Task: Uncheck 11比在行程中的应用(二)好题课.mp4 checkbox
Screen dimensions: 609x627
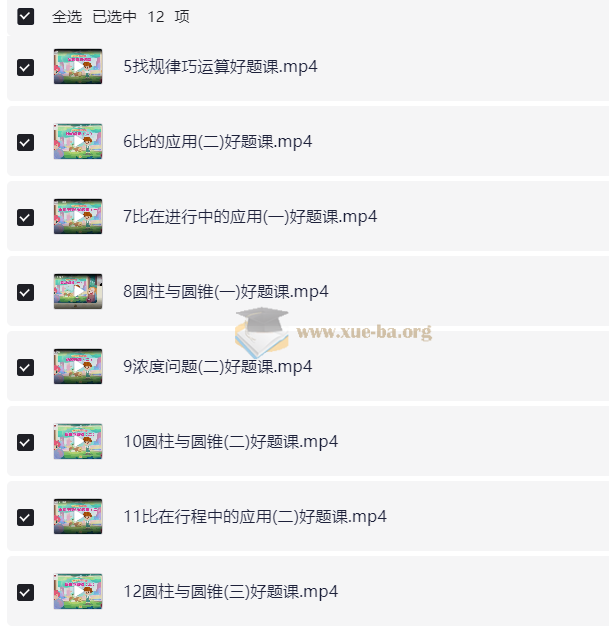Action: [26, 517]
